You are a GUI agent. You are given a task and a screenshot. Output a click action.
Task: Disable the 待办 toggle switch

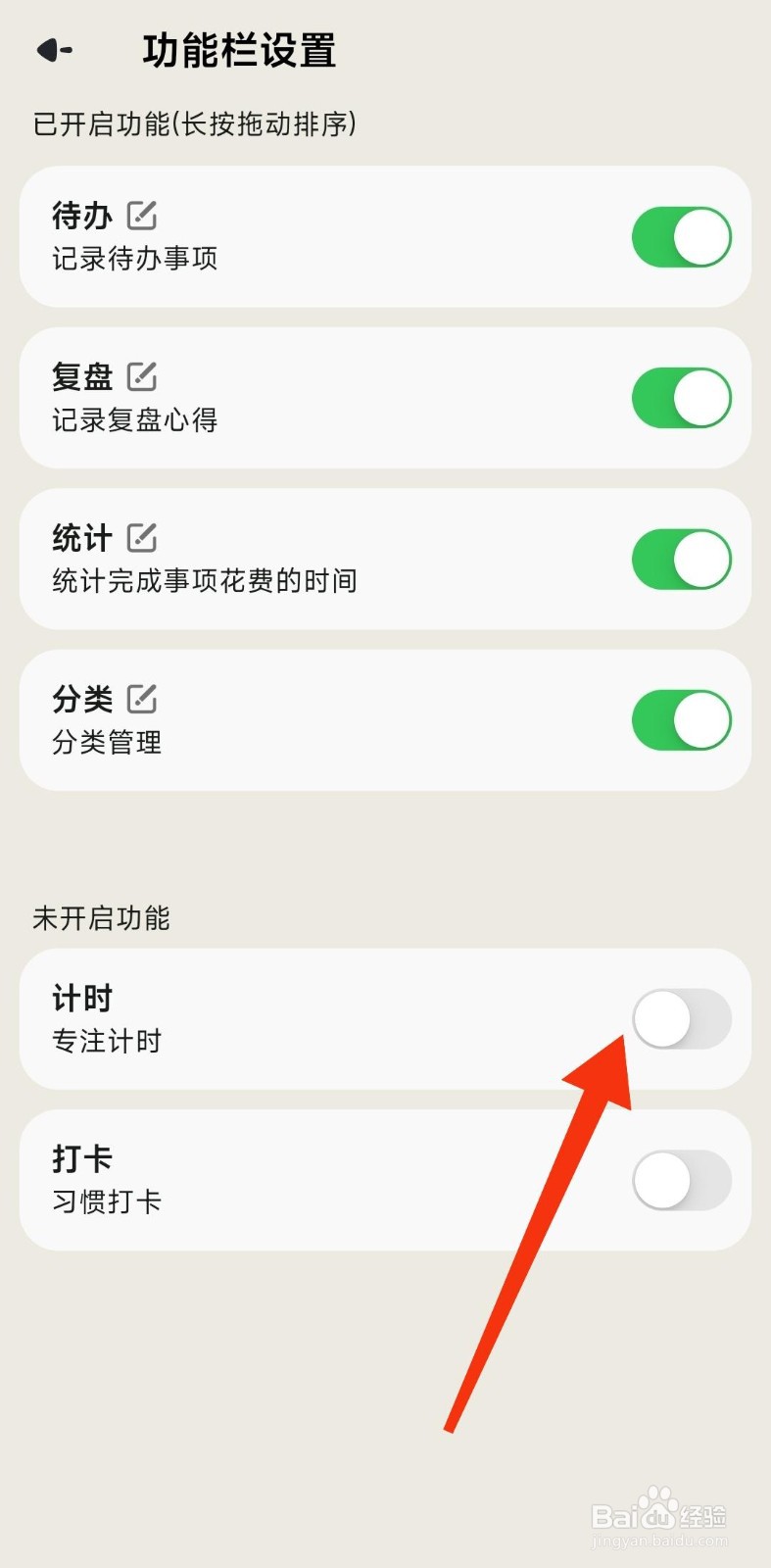(x=681, y=235)
